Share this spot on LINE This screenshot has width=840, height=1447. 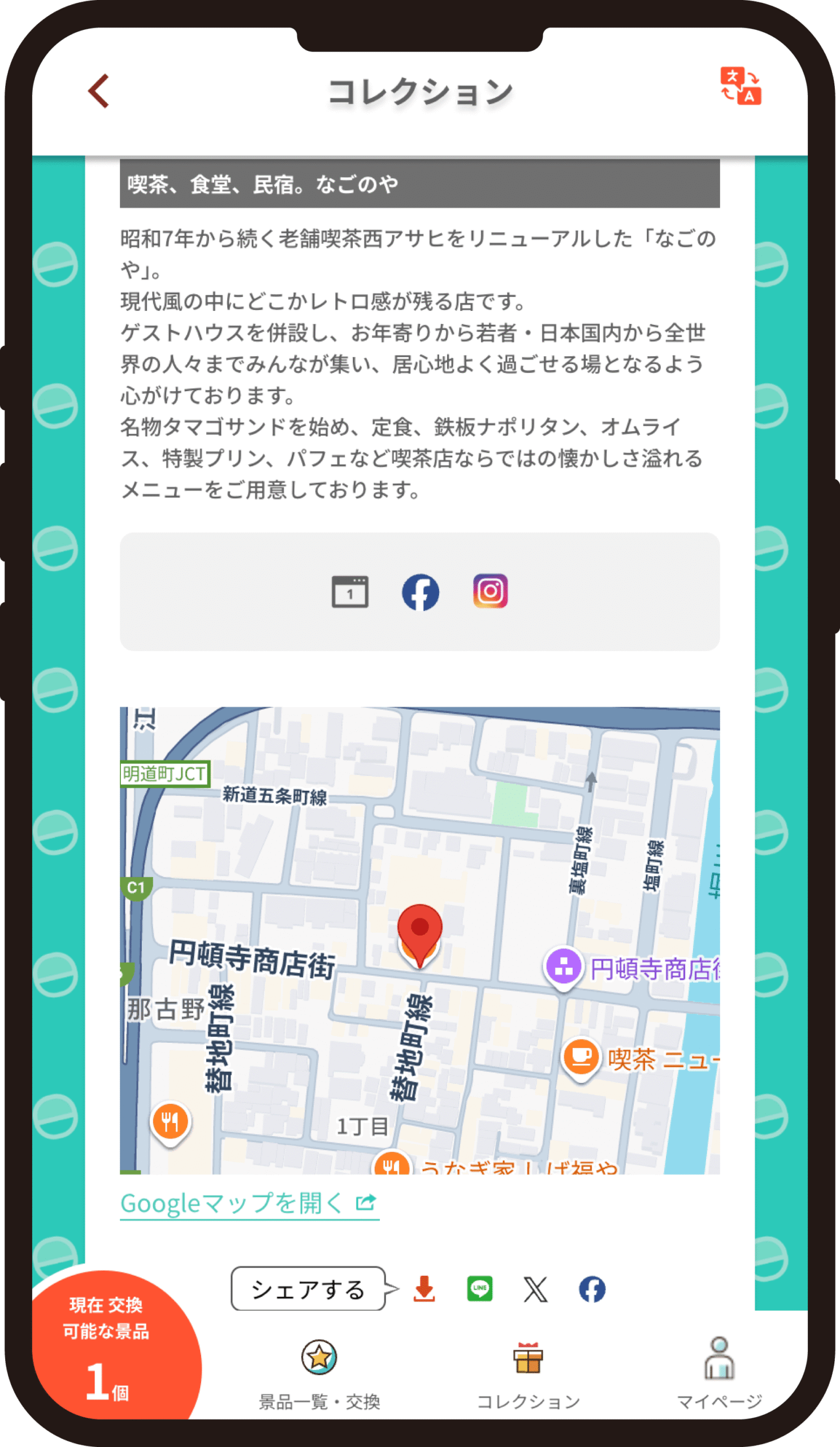click(x=480, y=1289)
